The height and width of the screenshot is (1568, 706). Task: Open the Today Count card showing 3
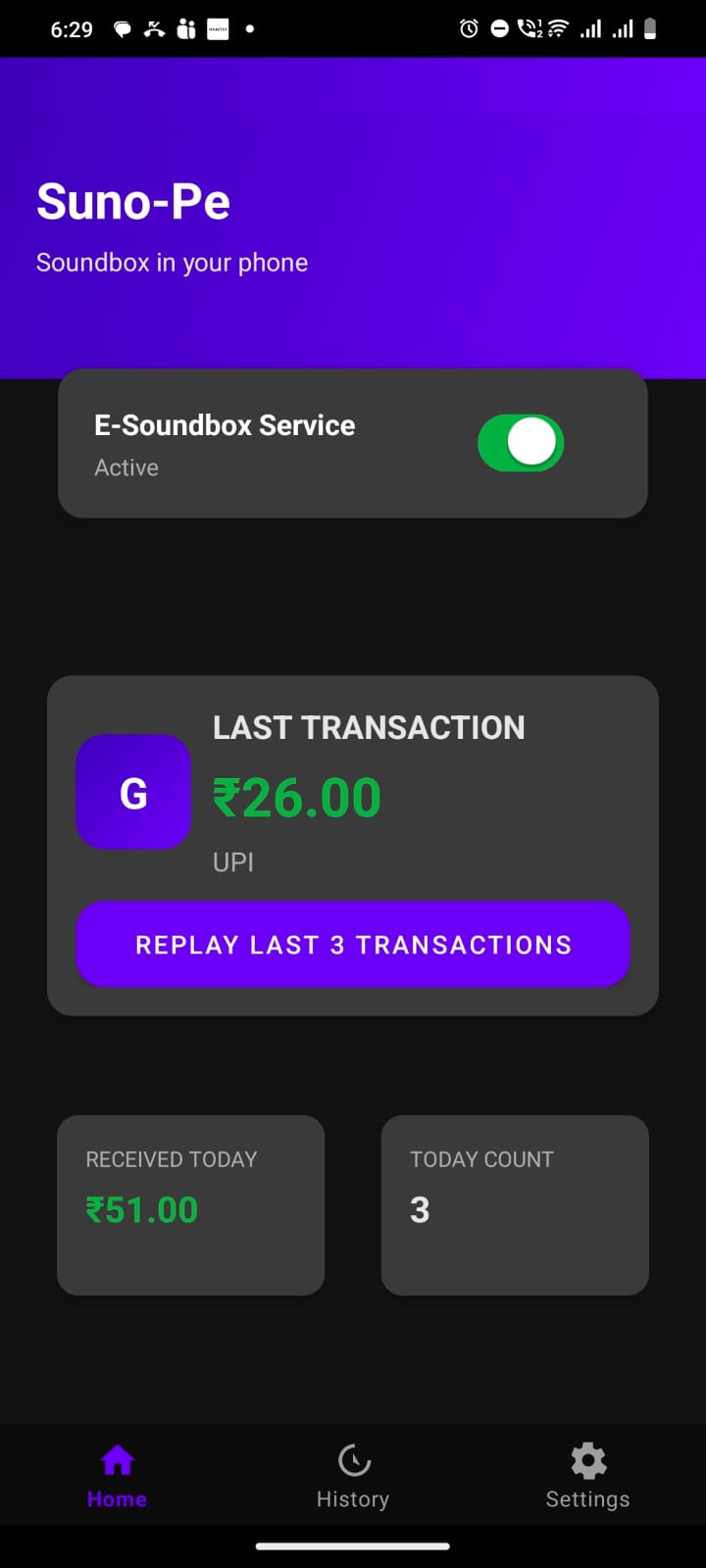[515, 1205]
